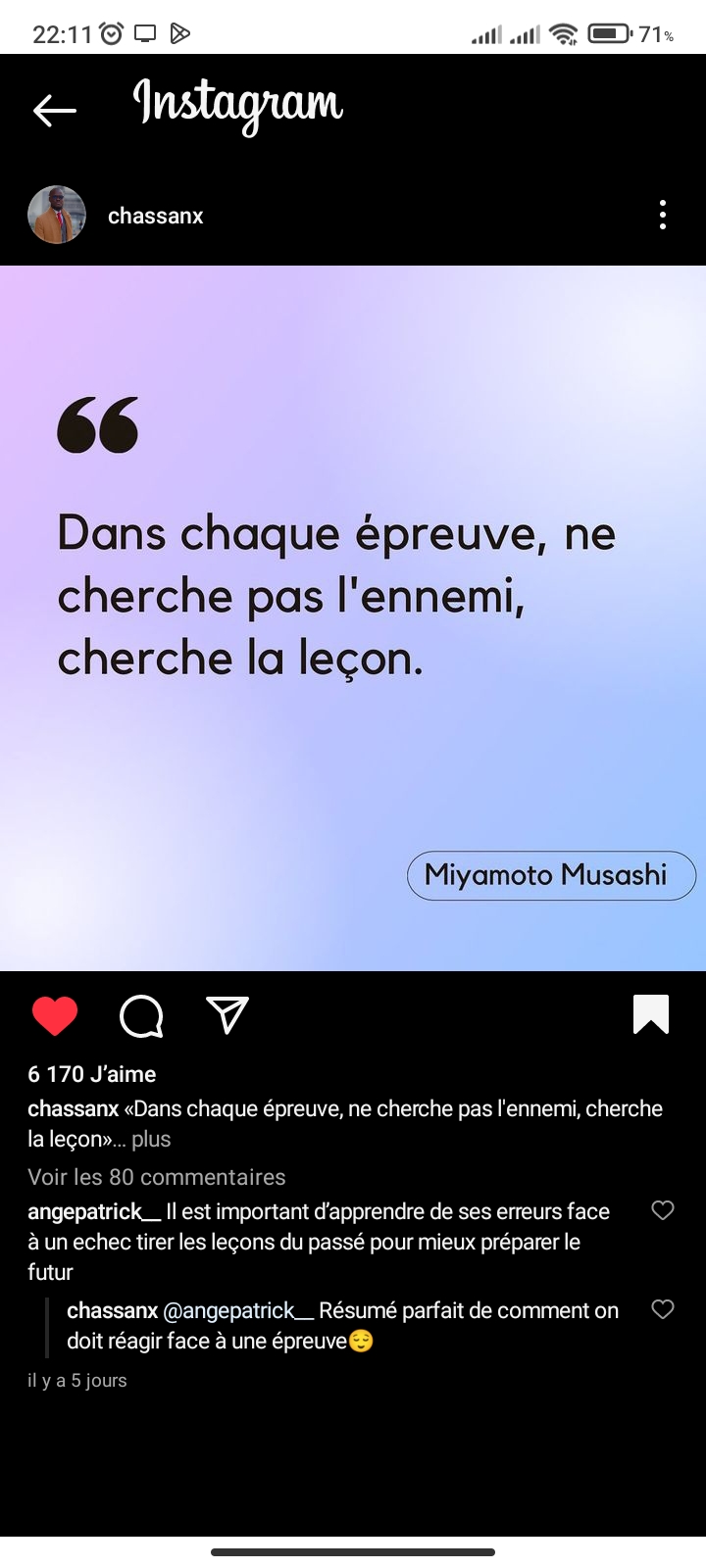Open chassanx's profile picture

coord(57,216)
